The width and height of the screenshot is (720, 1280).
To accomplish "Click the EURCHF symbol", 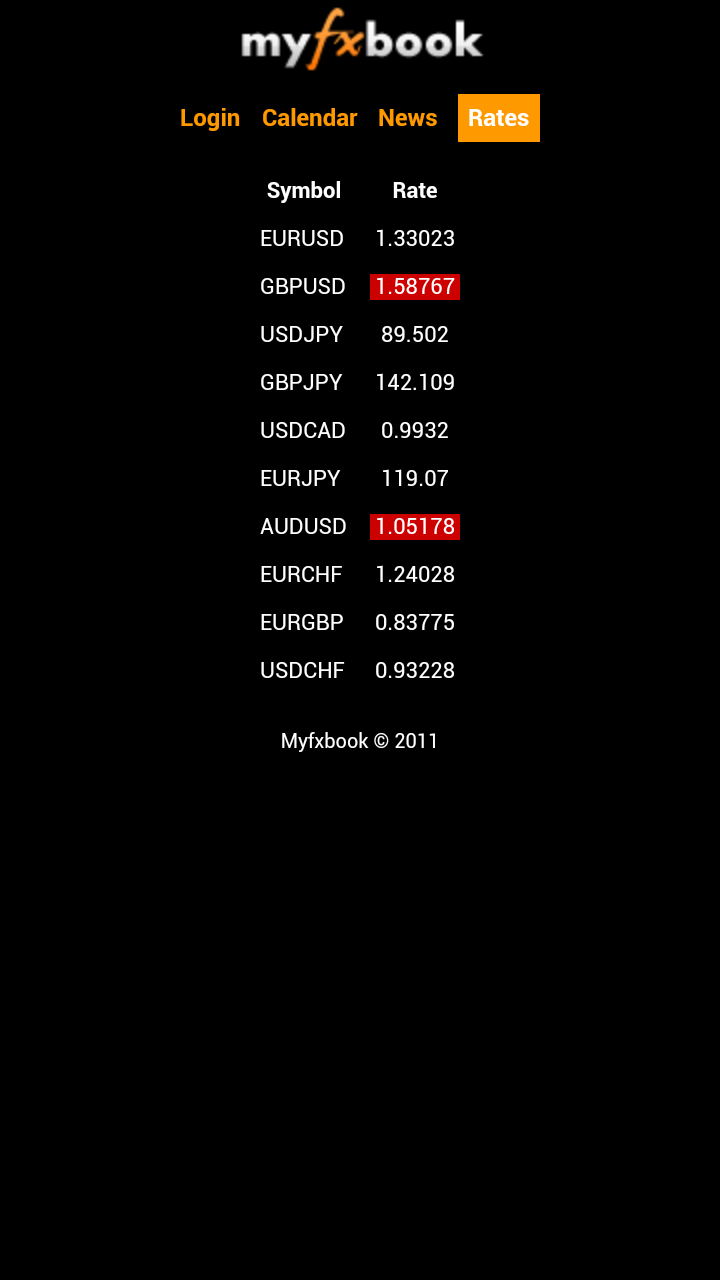I will pos(301,574).
